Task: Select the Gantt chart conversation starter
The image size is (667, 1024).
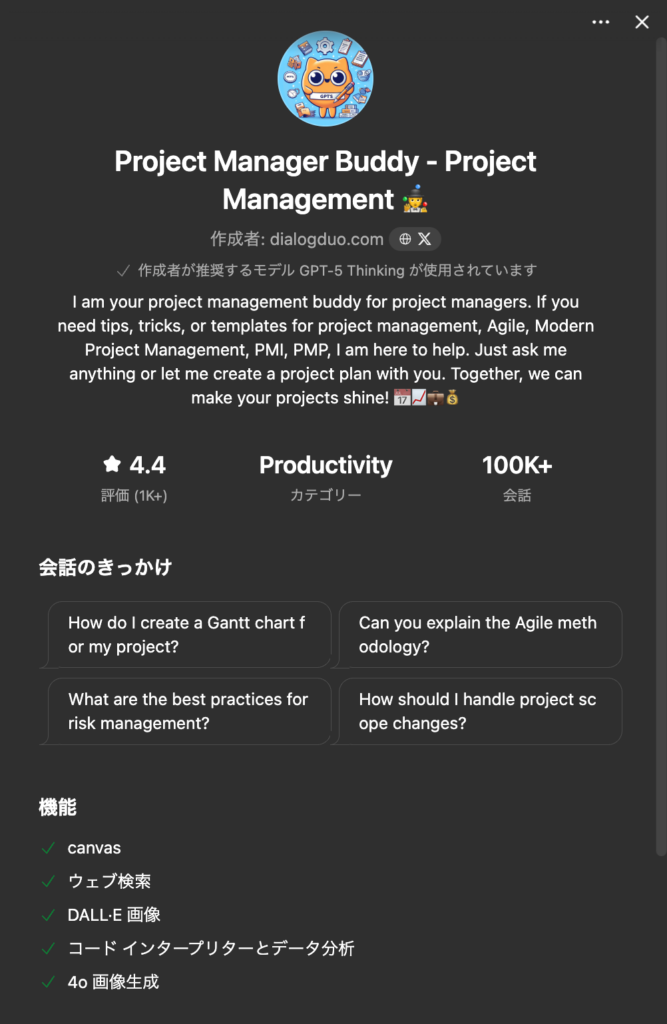Action: (188, 634)
